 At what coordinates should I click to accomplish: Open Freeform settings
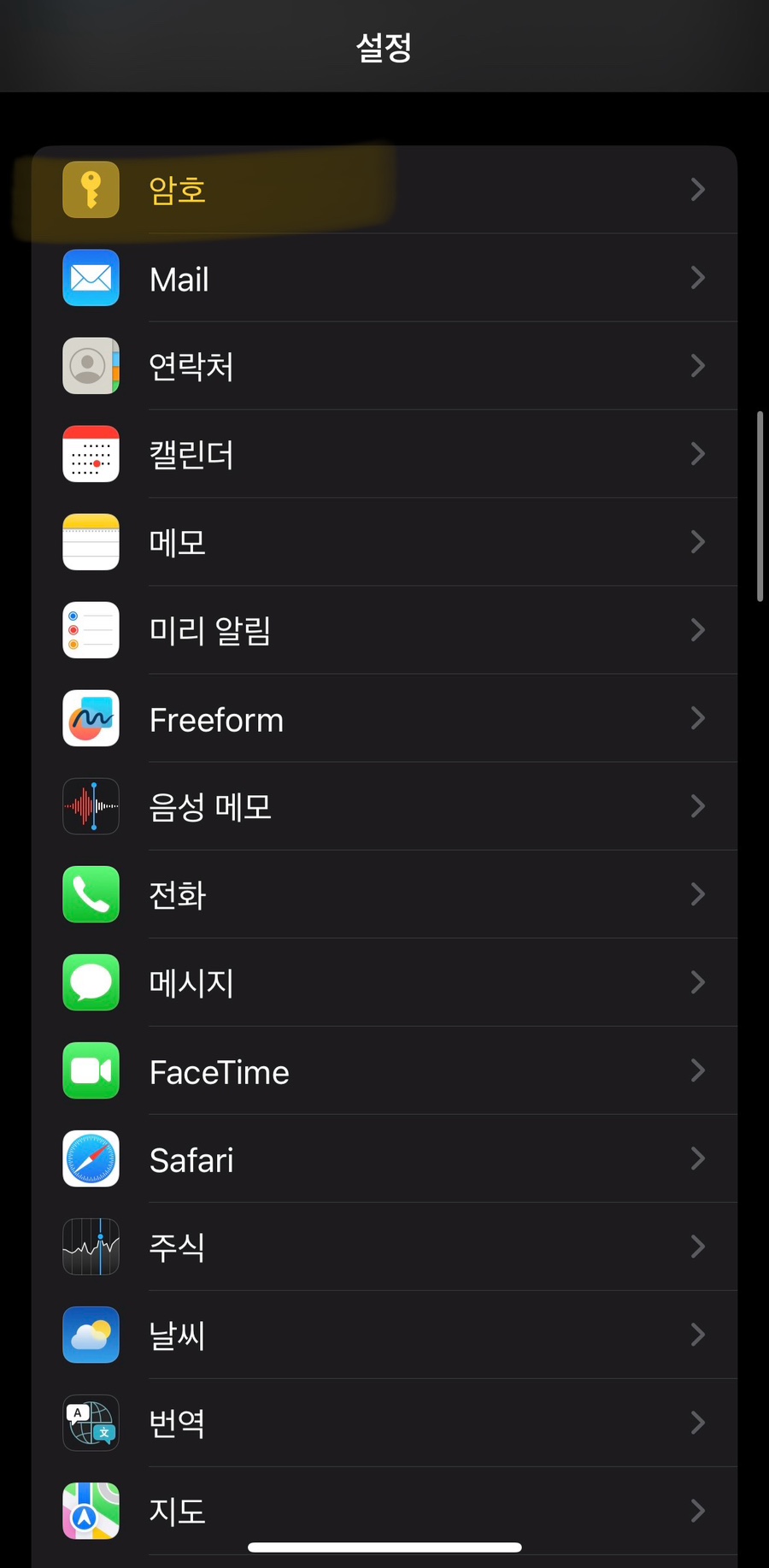384,719
